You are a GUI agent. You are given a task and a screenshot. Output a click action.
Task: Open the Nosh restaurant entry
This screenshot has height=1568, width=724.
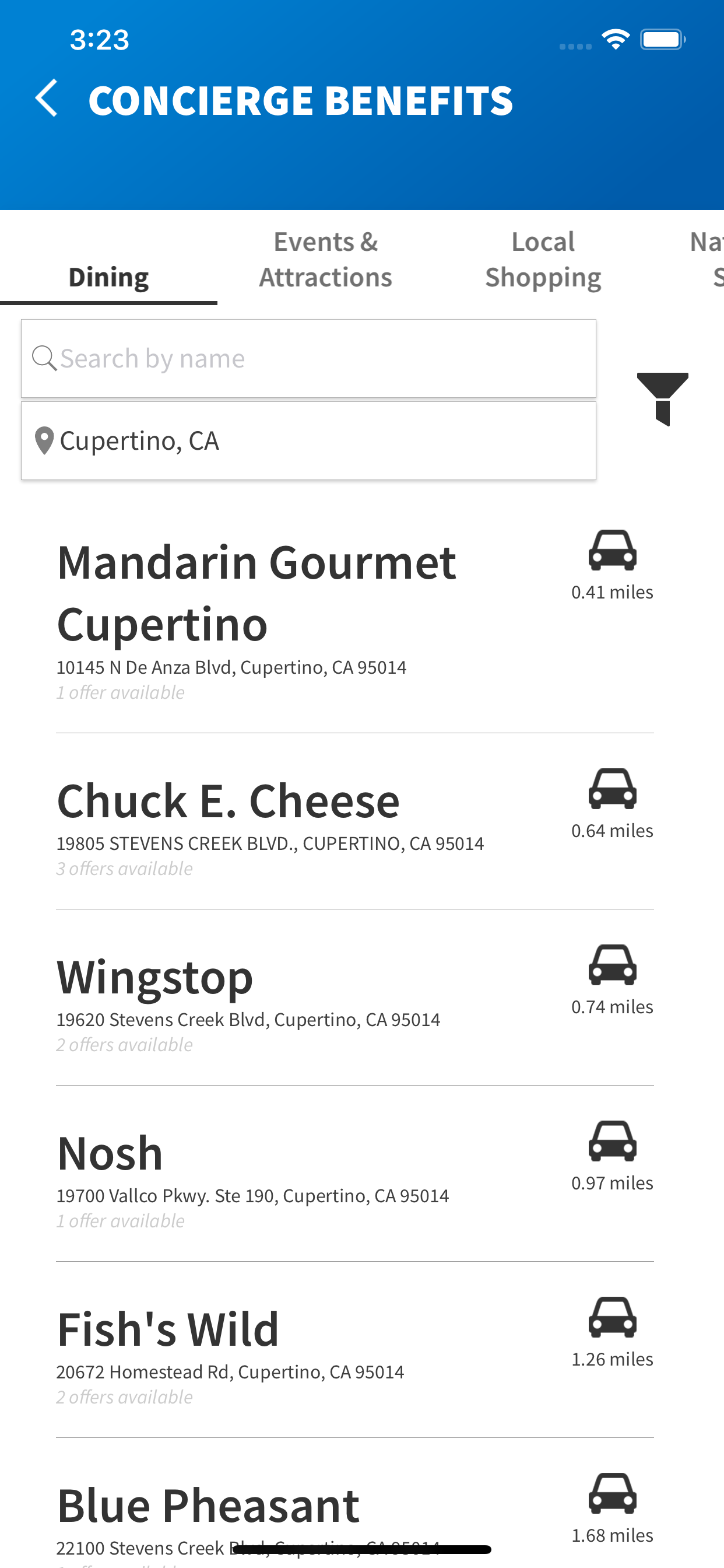tap(354, 1174)
